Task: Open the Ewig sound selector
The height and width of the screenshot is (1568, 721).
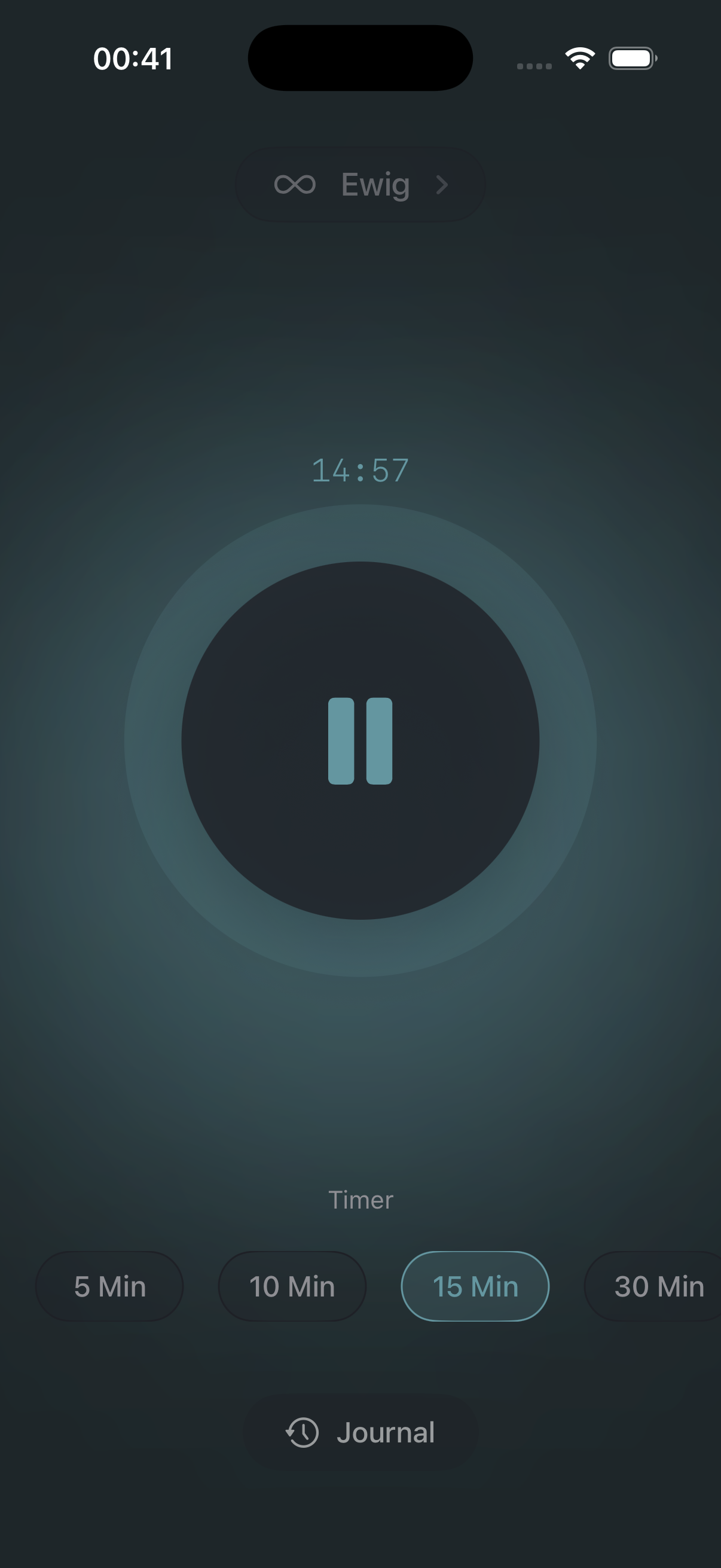Action: (x=360, y=184)
